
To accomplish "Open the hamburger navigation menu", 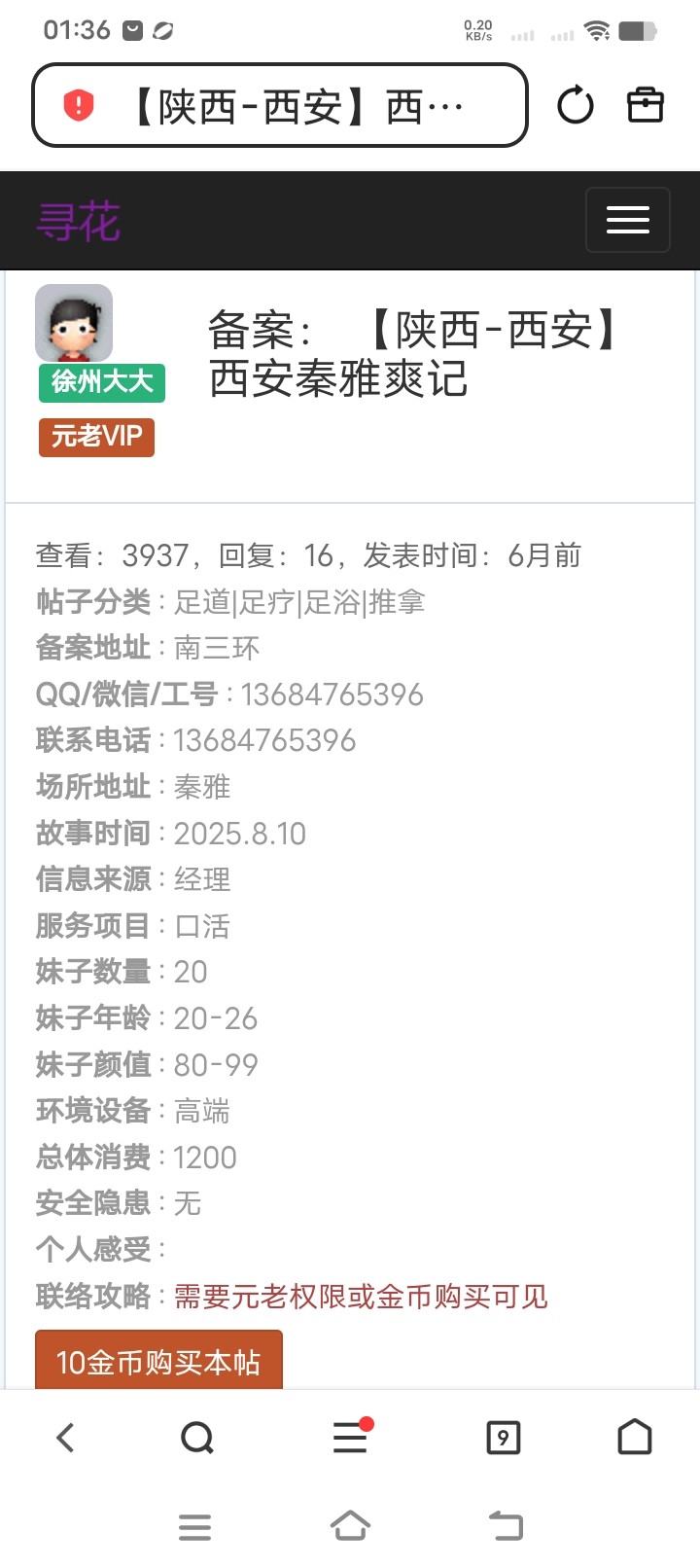I will (627, 220).
